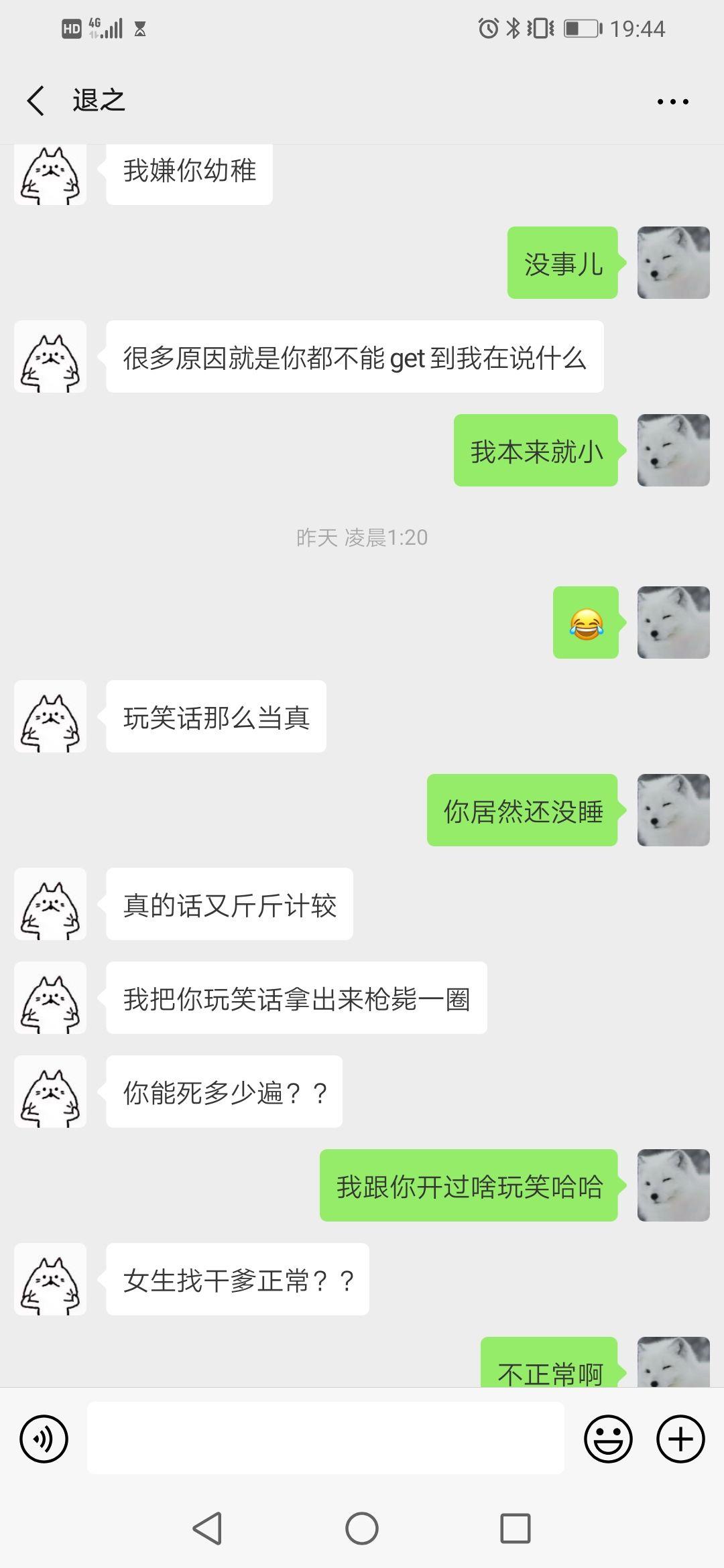Open cat avatar beside 我嫌你幼稚

(50, 174)
